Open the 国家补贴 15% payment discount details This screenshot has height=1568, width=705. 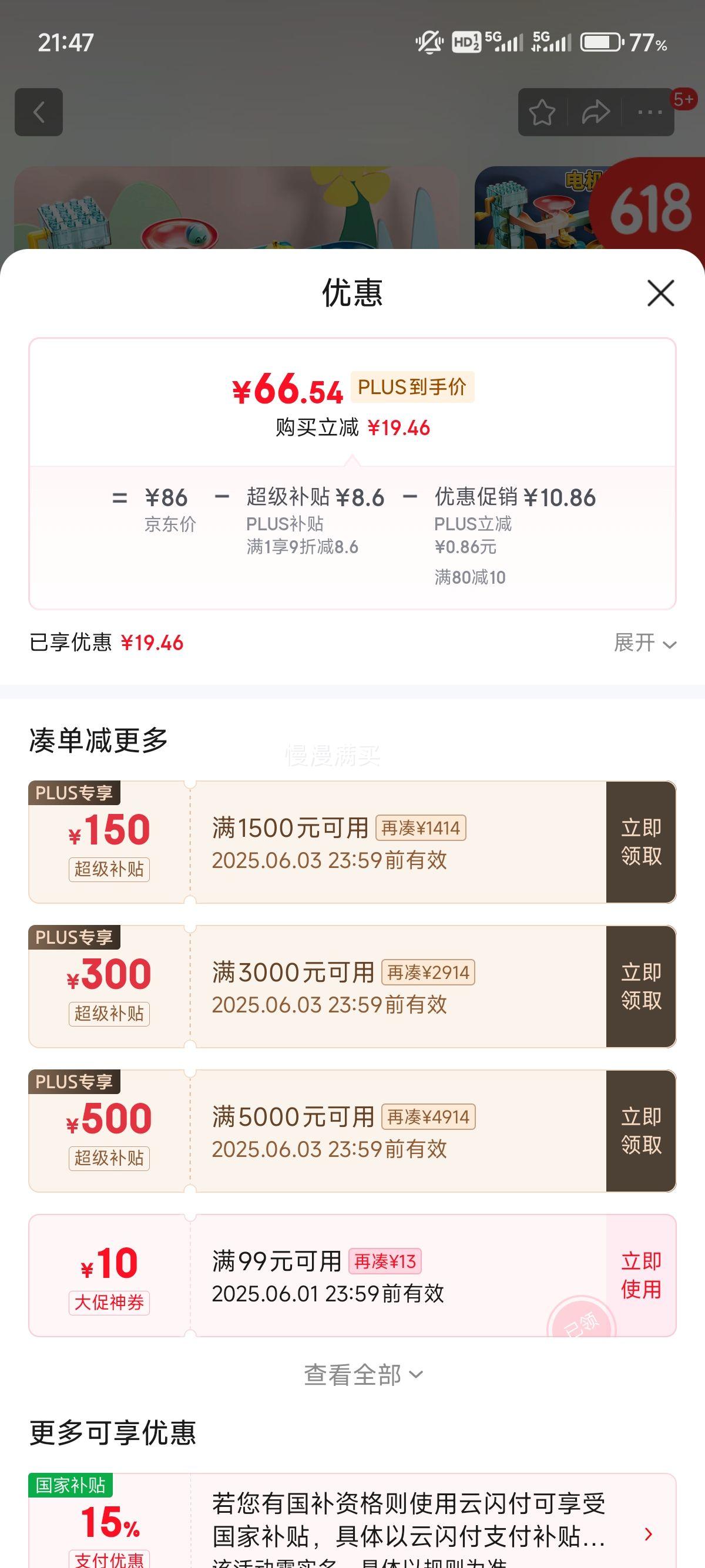648,1534
